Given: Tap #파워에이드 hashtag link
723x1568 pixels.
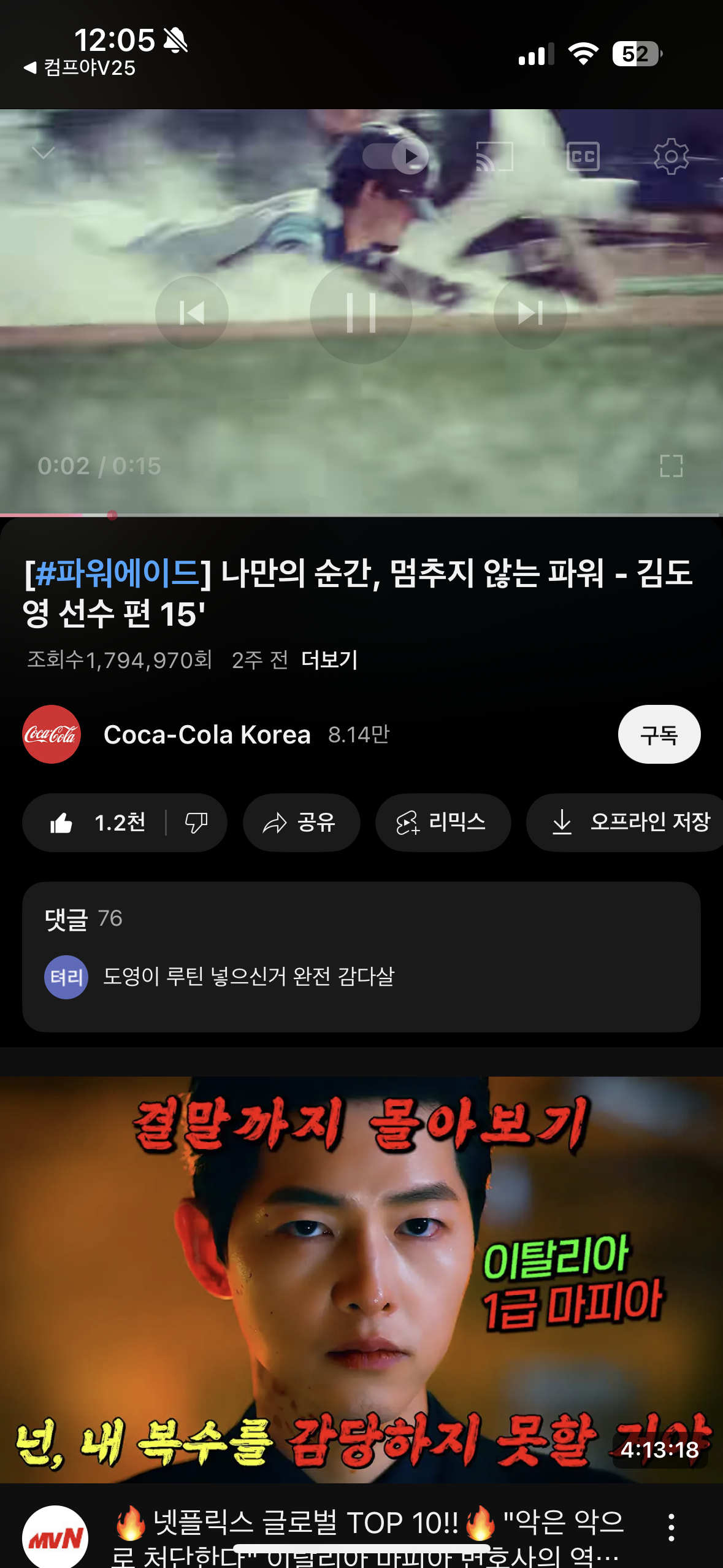Looking at the screenshot, I should (117, 574).
